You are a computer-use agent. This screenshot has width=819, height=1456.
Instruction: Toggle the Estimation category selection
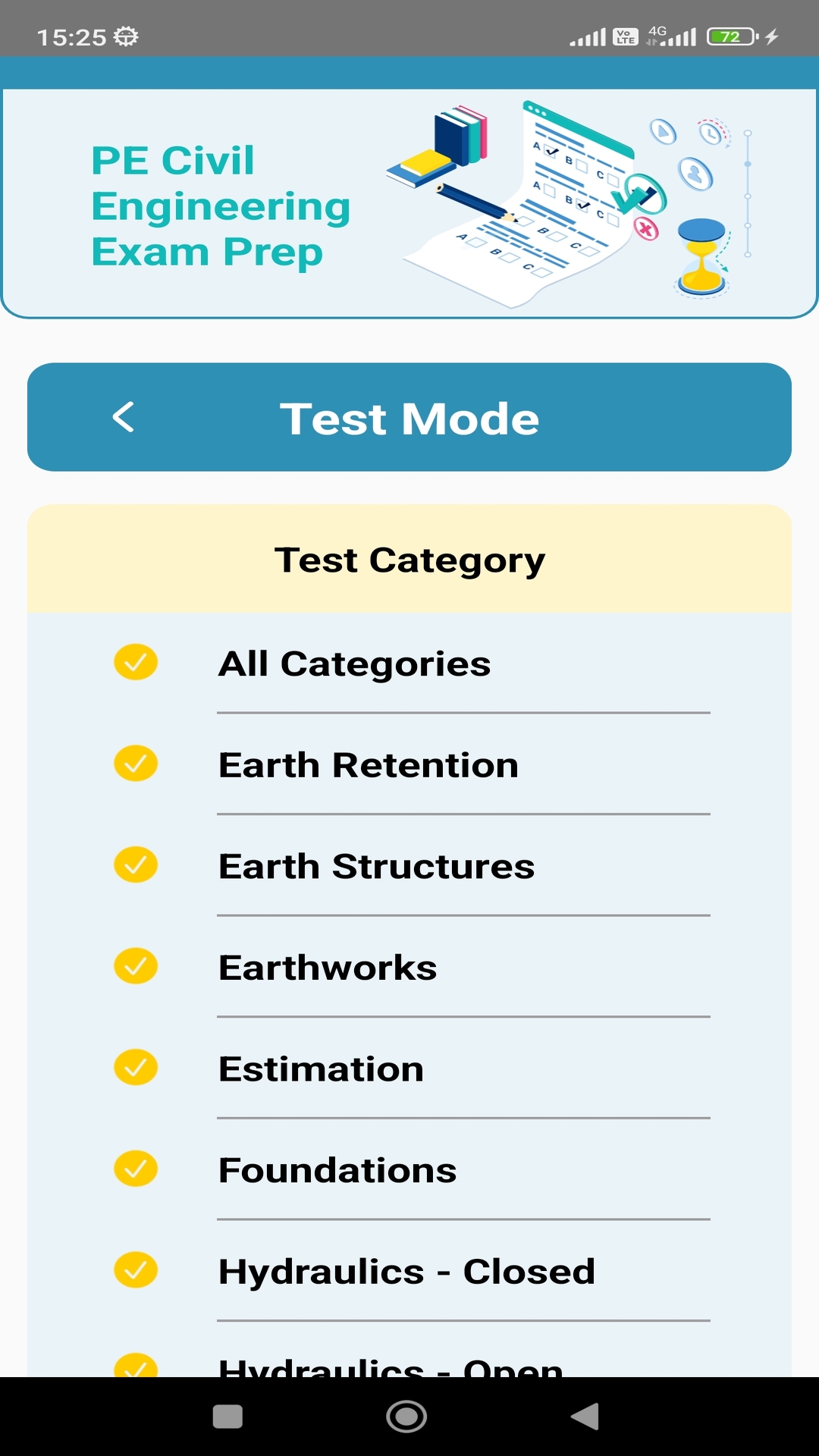pos(135,1068)
